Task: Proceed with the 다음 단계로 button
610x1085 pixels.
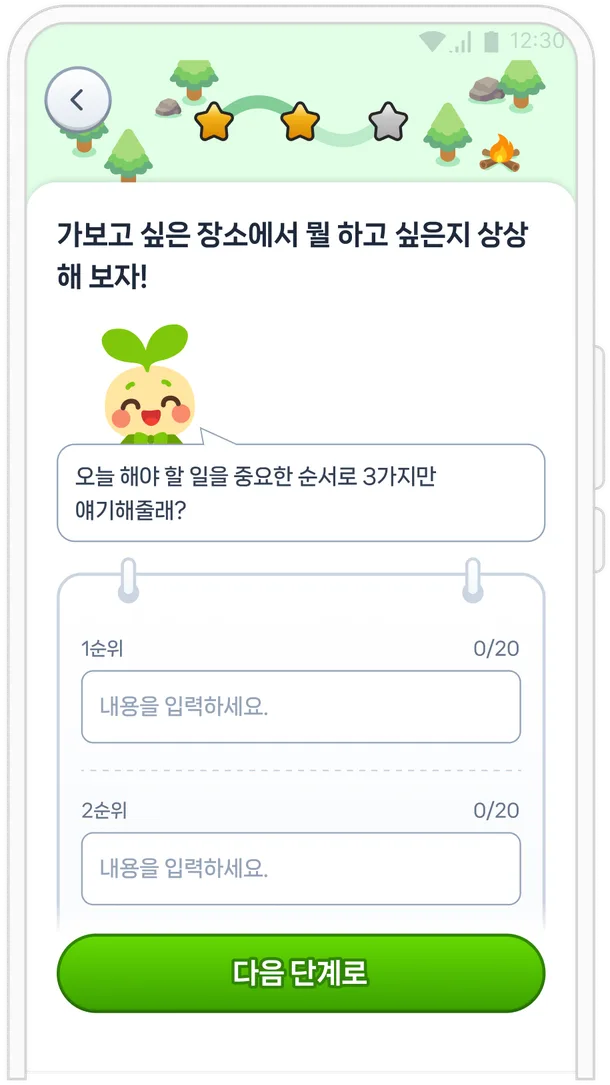Action: [x=300, y=973]
